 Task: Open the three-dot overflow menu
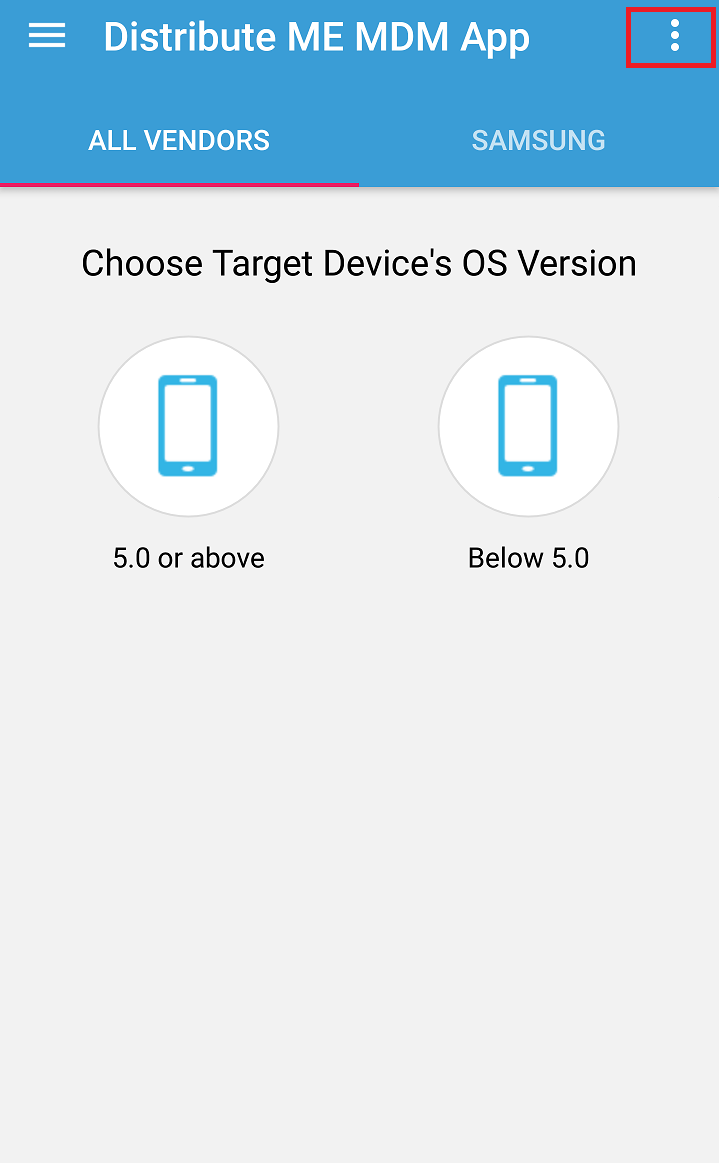[674, 37]
